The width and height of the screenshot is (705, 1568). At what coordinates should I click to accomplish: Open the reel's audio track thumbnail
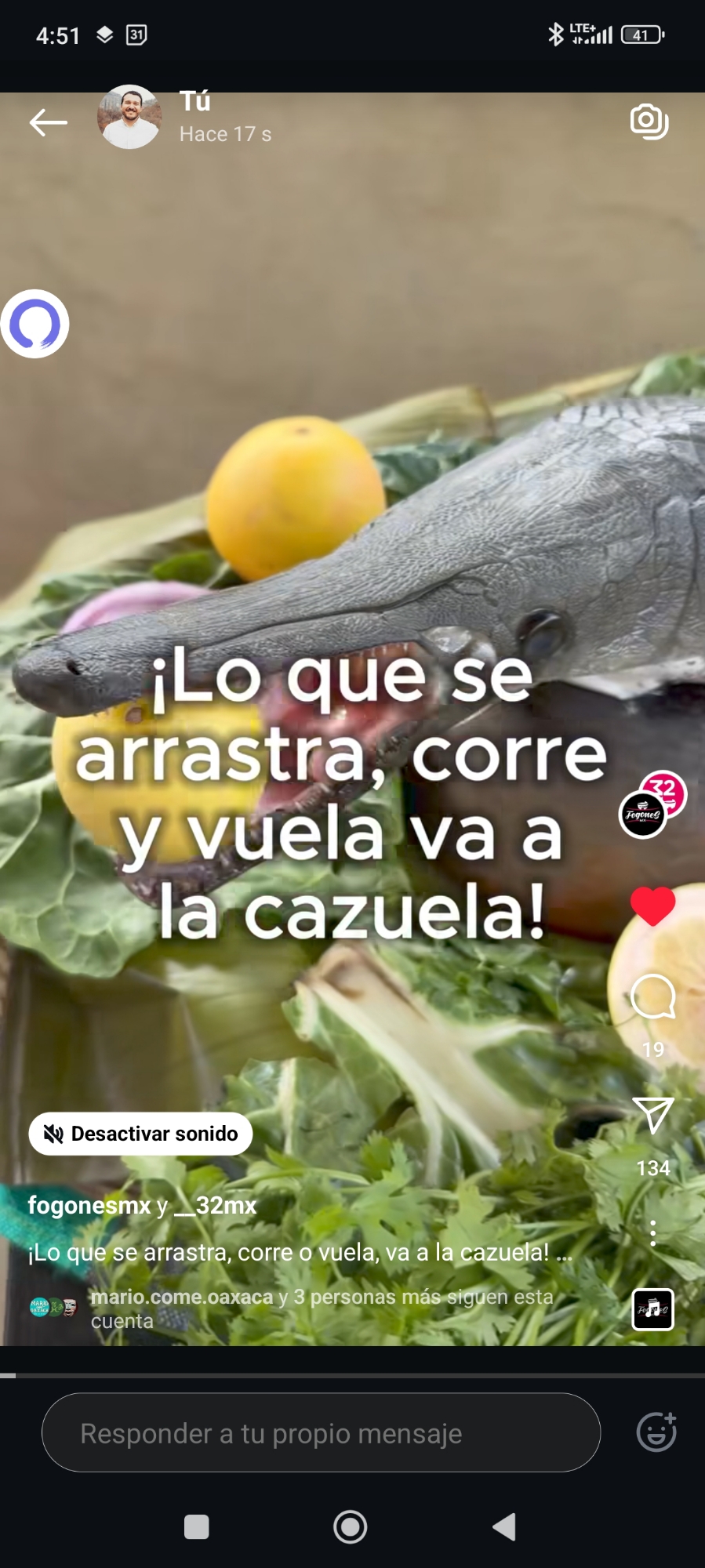pyautogui.click(x=652, y=1309)
